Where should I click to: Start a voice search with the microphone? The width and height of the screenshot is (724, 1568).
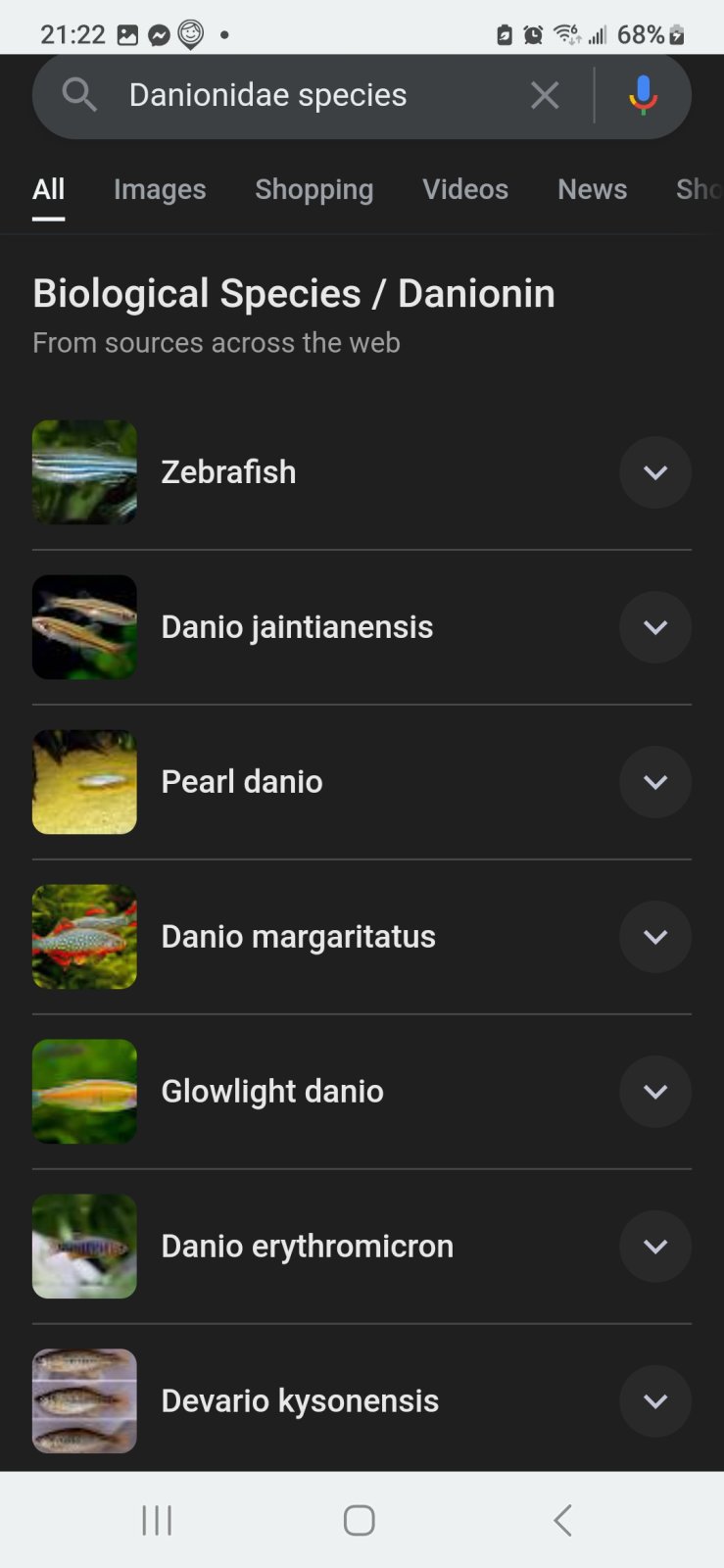tap(643, 95)
